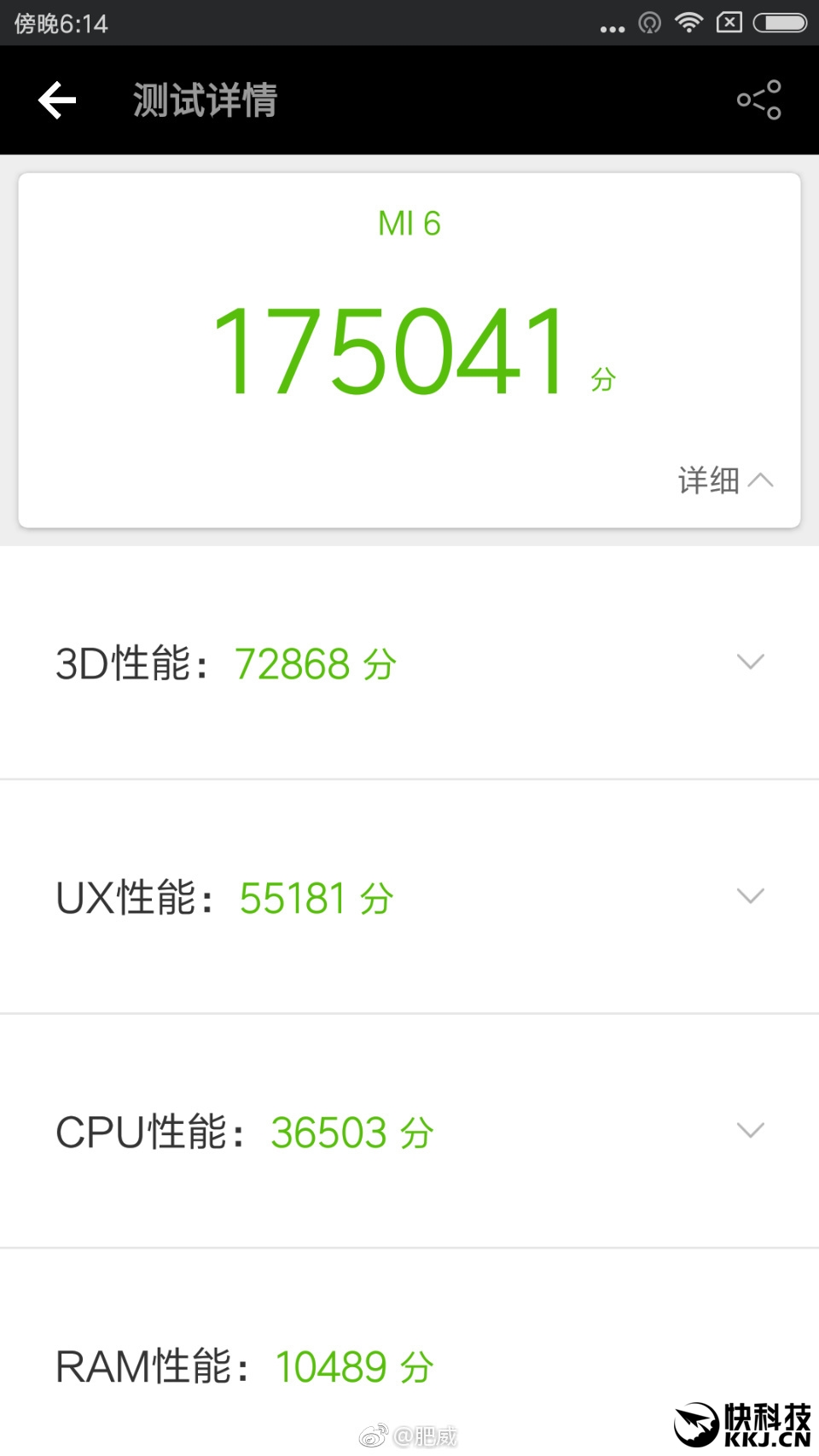Expand the UX性能 score breakdown
Image resolution: width=819 pixels, height=1456 pixels.
750,896
